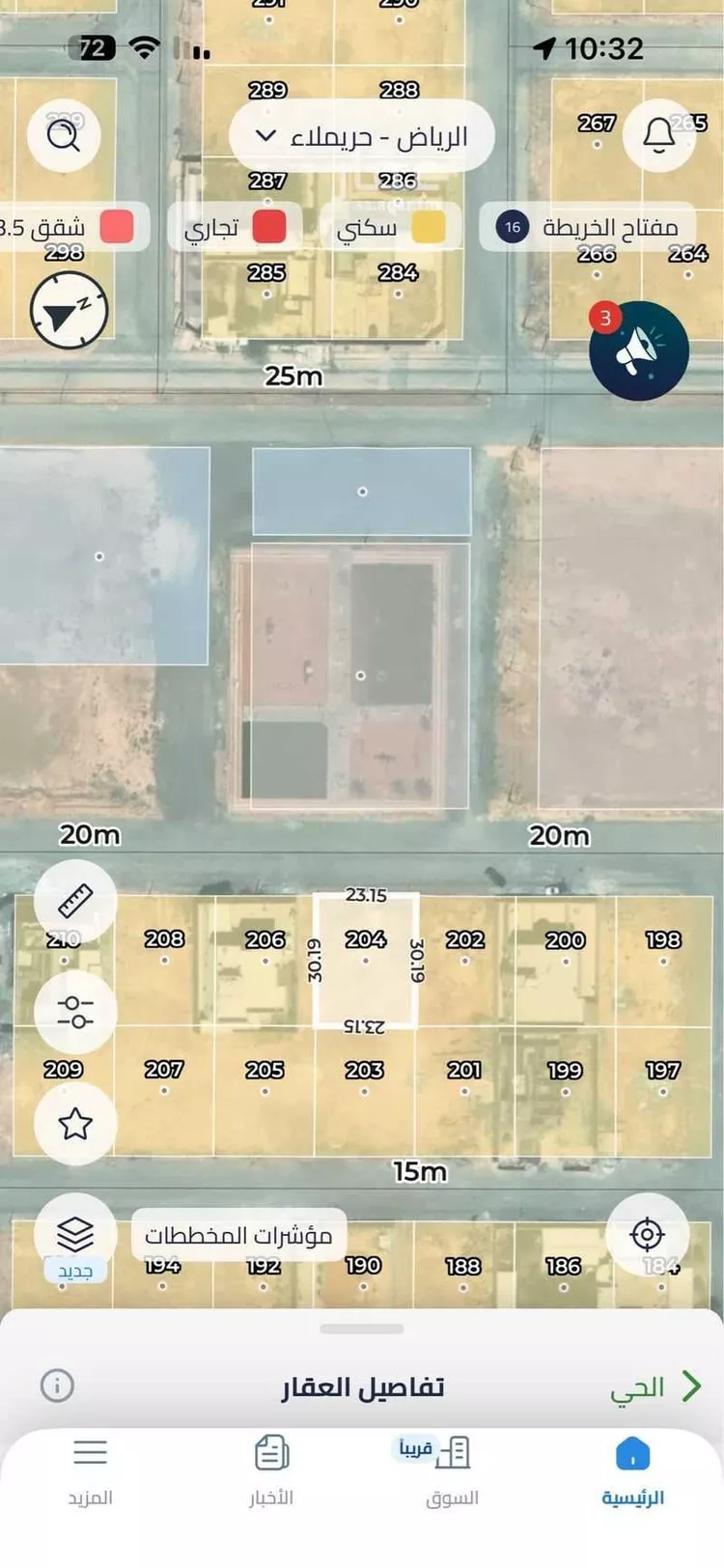724x1568 pixels.
Task: Open مؤشرات المخططات chip
Action: (238, 1235)
